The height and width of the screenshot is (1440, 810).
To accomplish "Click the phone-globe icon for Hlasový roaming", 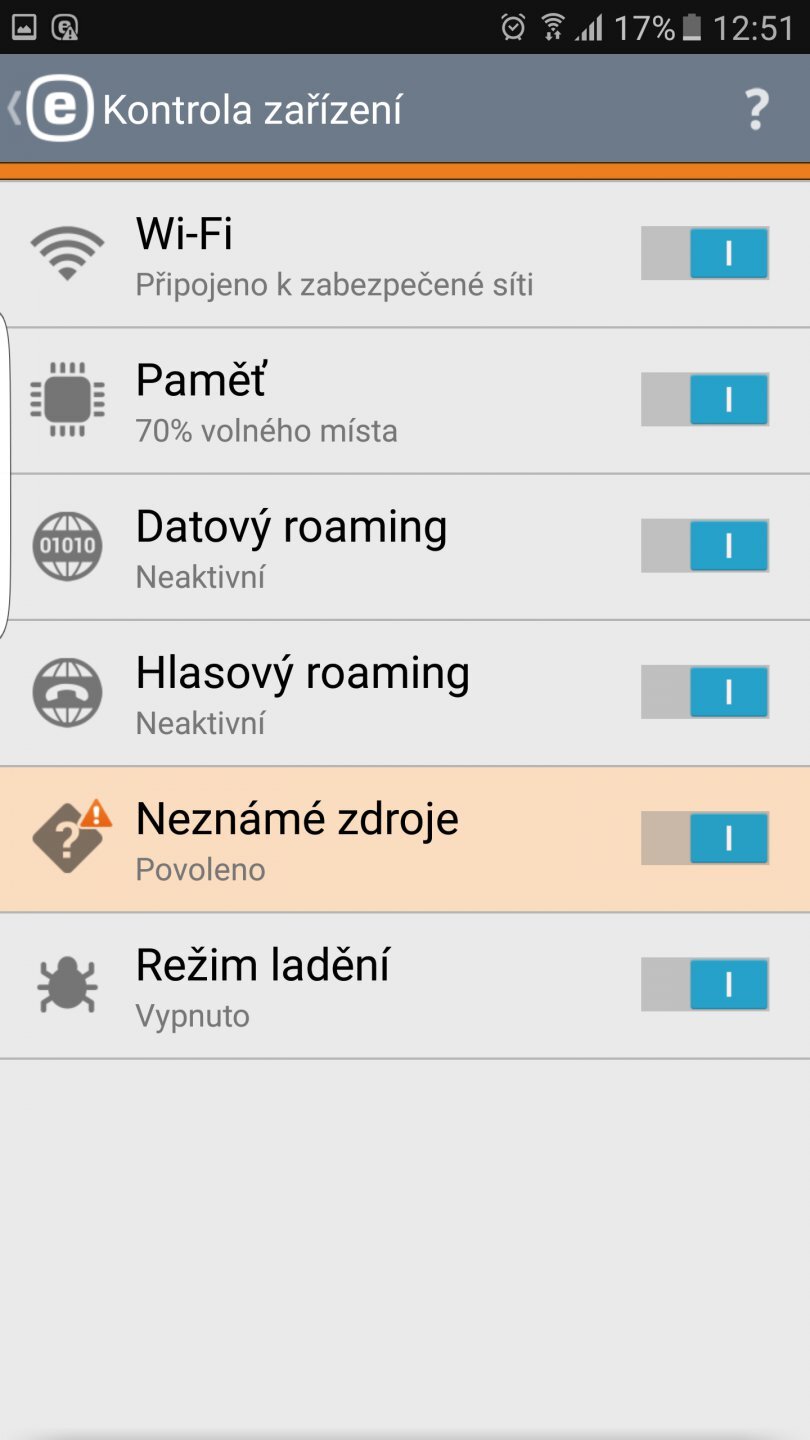I will (66, 692).
